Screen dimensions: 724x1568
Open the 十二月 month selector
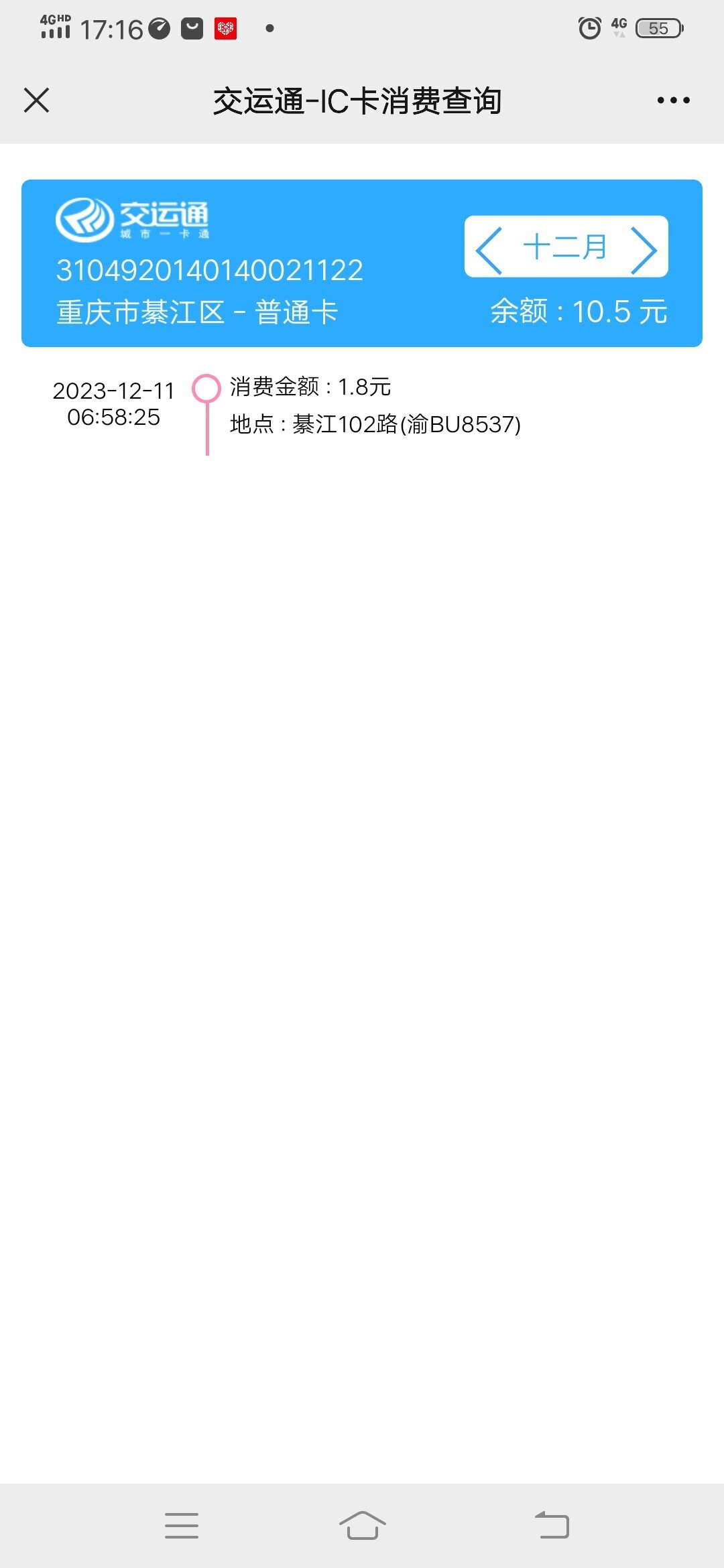(565, 247)
